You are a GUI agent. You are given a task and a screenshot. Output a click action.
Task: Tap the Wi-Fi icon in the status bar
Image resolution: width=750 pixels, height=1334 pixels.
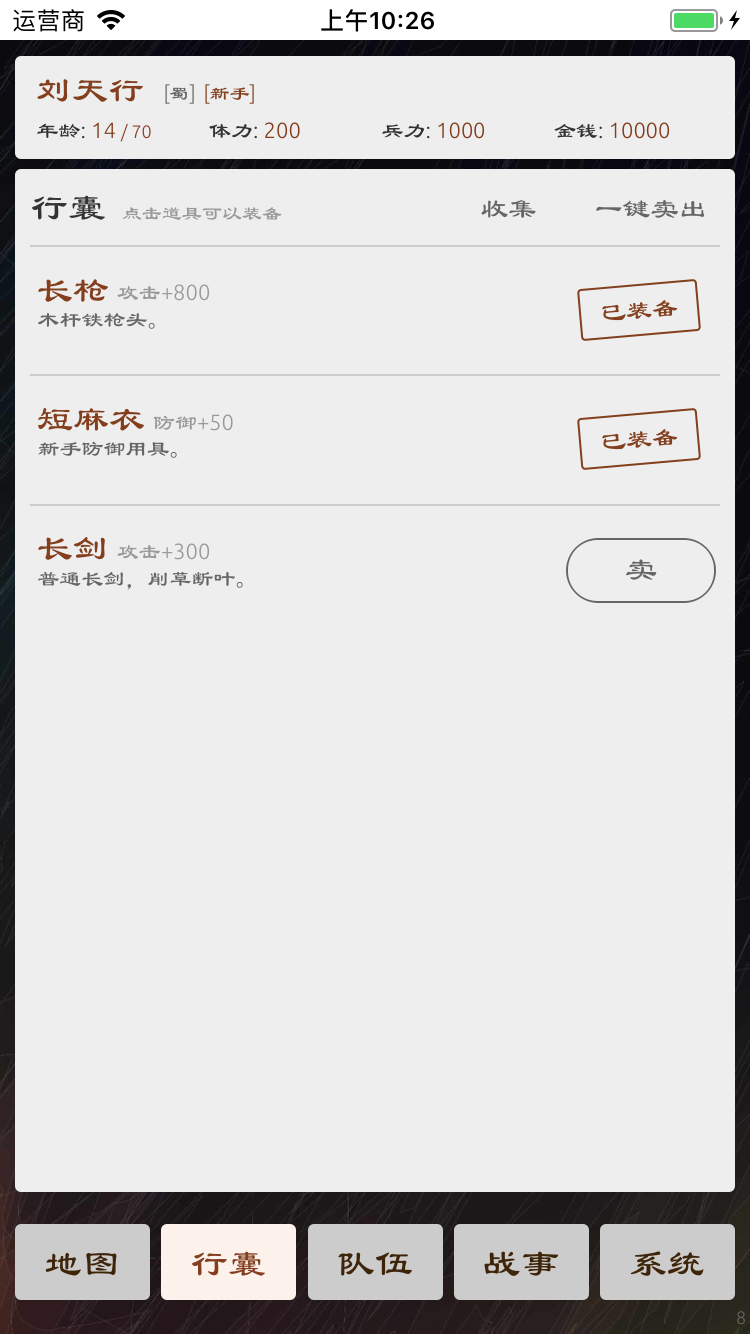(x=110, y=17)
